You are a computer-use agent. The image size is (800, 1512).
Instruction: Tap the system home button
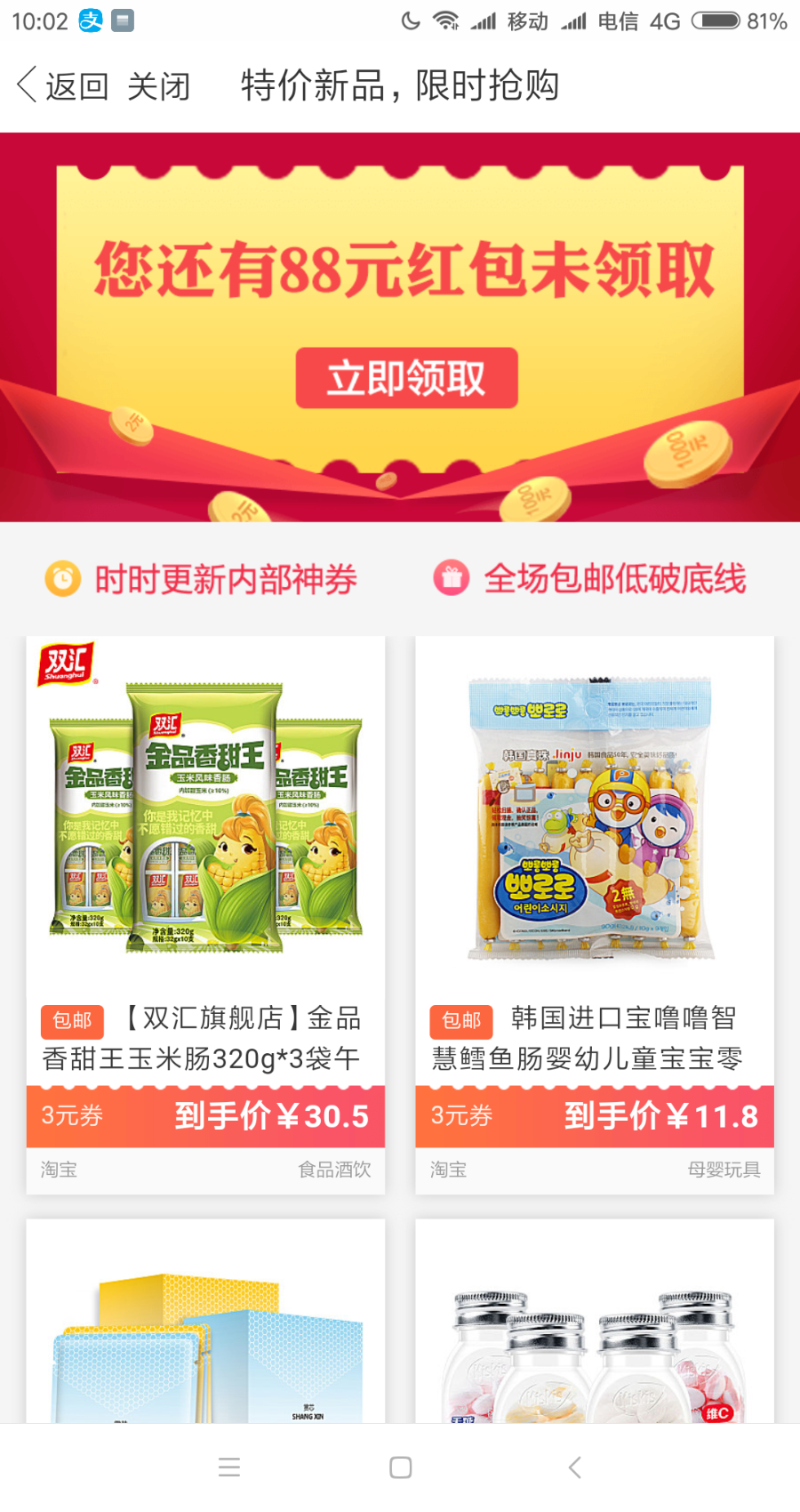(x=400, y=1468)
